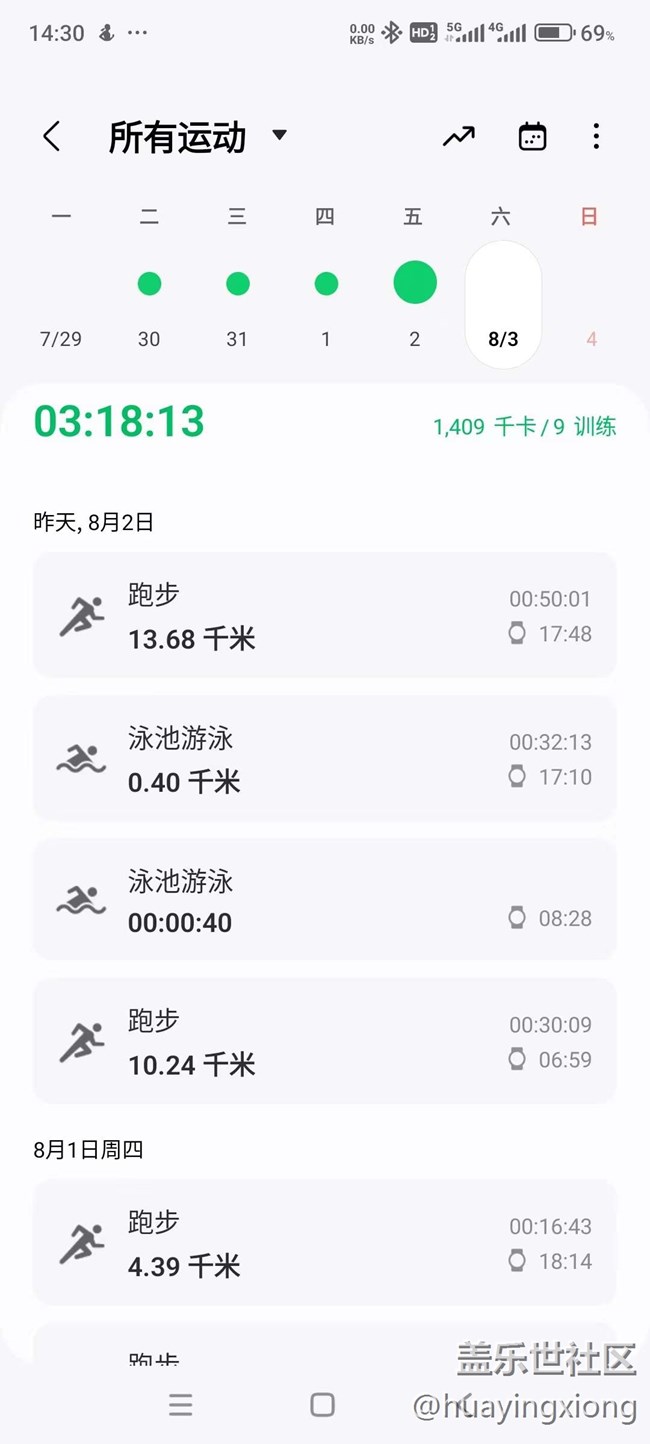Open the 0.40 千米 pool swim at 17:10

325,758
